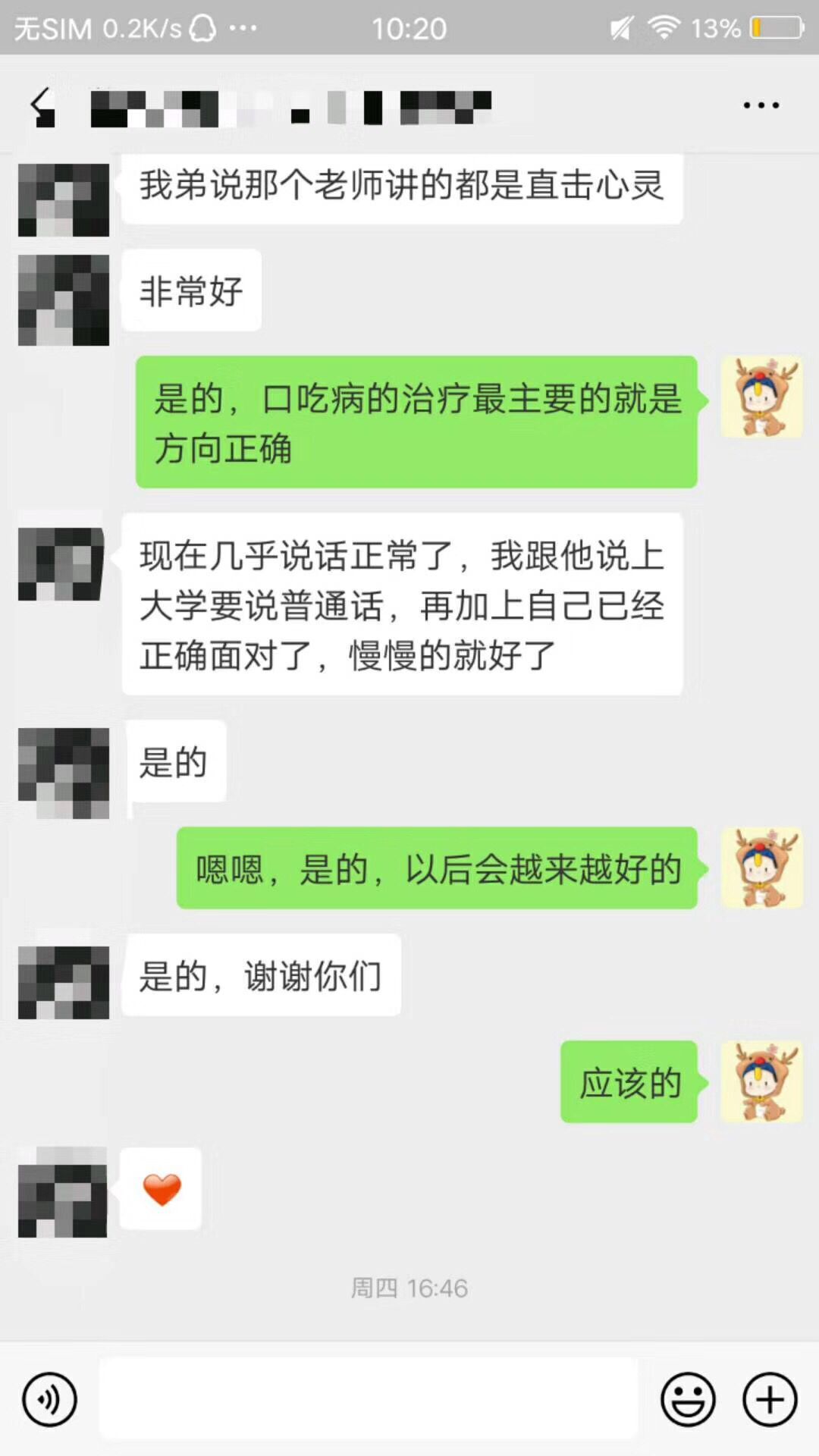This screenshot has width=819, height=1456.
Task: Open the emoji picker
Action: [688, 1399]
